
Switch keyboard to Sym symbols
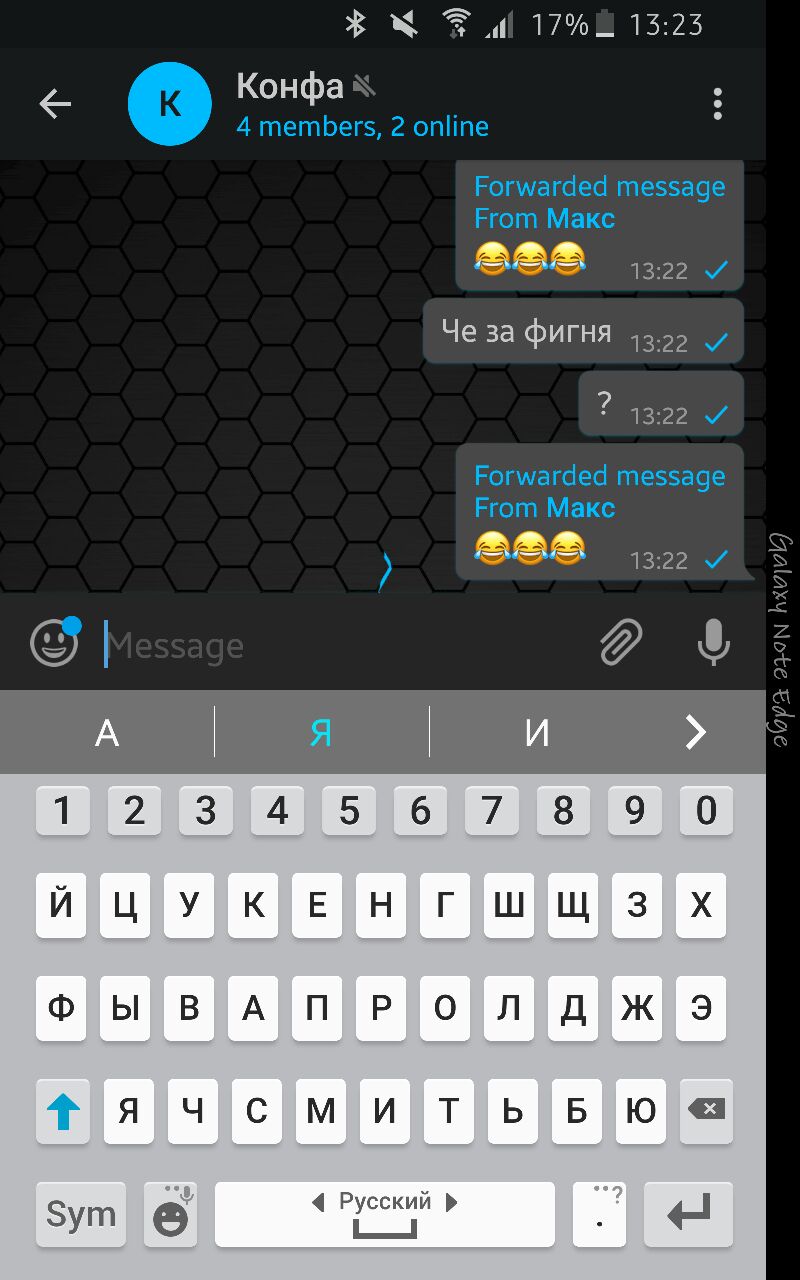coord(81,1214)
